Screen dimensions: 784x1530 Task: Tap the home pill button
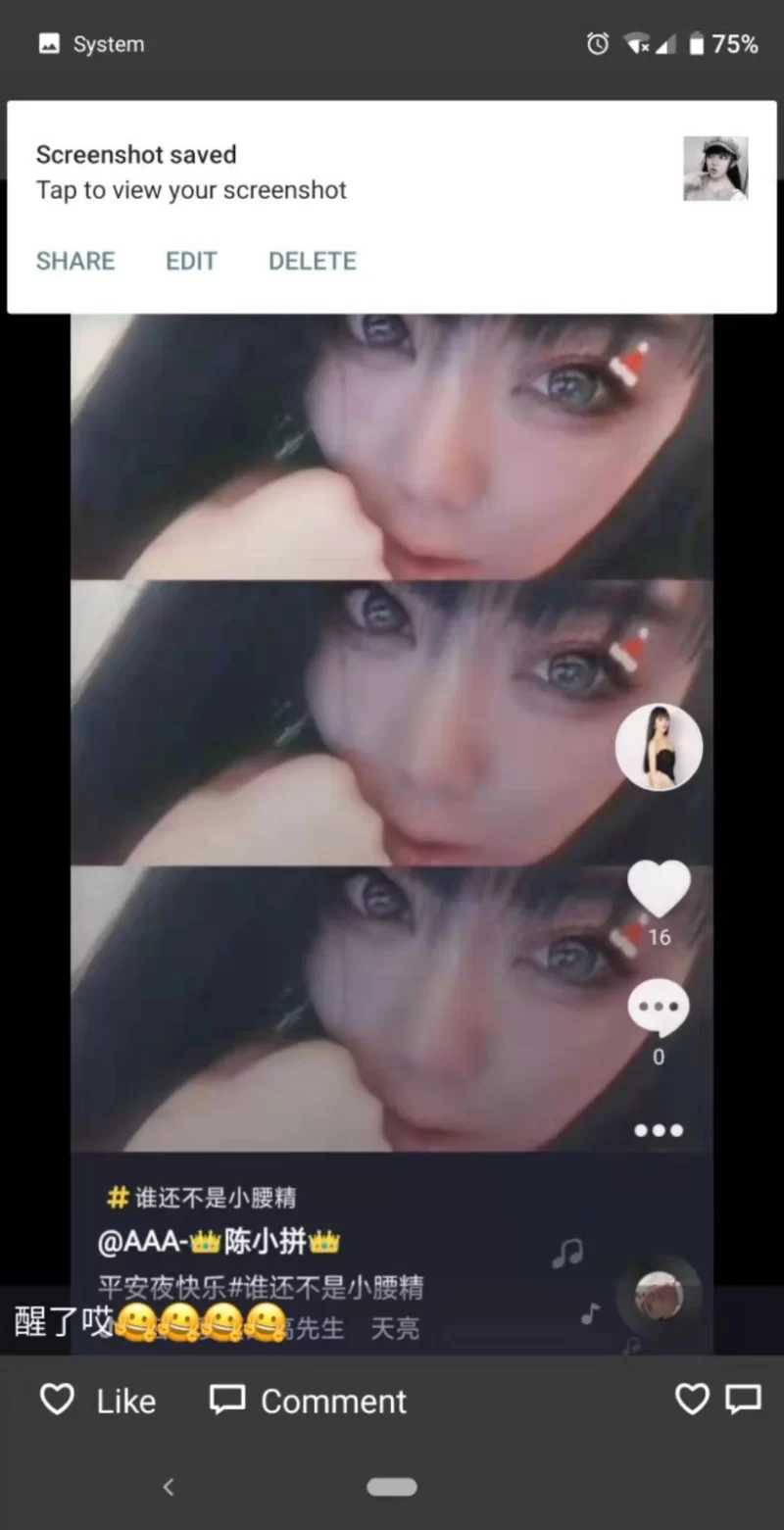[392, 1487]
